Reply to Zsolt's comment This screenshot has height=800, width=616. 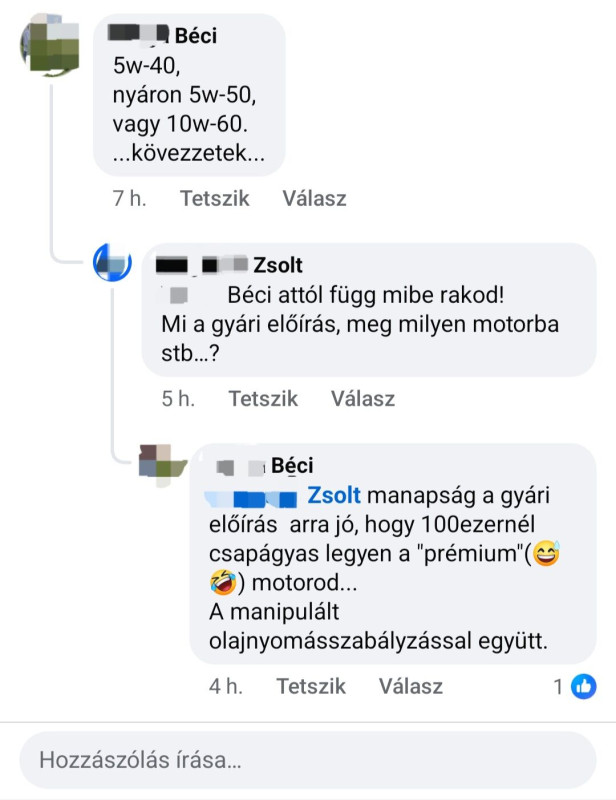pyautogui.click(x=363, y=398)
